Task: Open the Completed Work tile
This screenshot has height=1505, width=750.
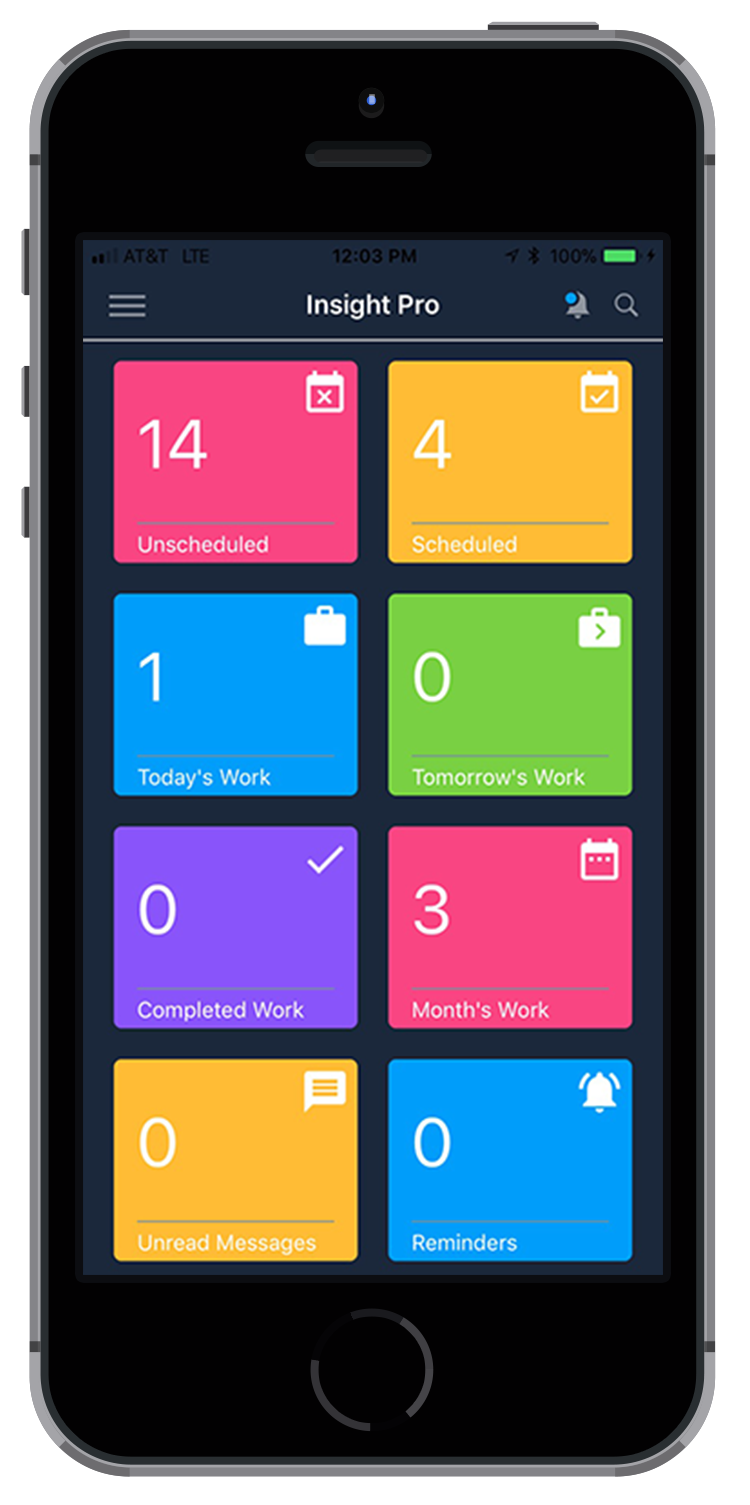Action: coord(235,927)
